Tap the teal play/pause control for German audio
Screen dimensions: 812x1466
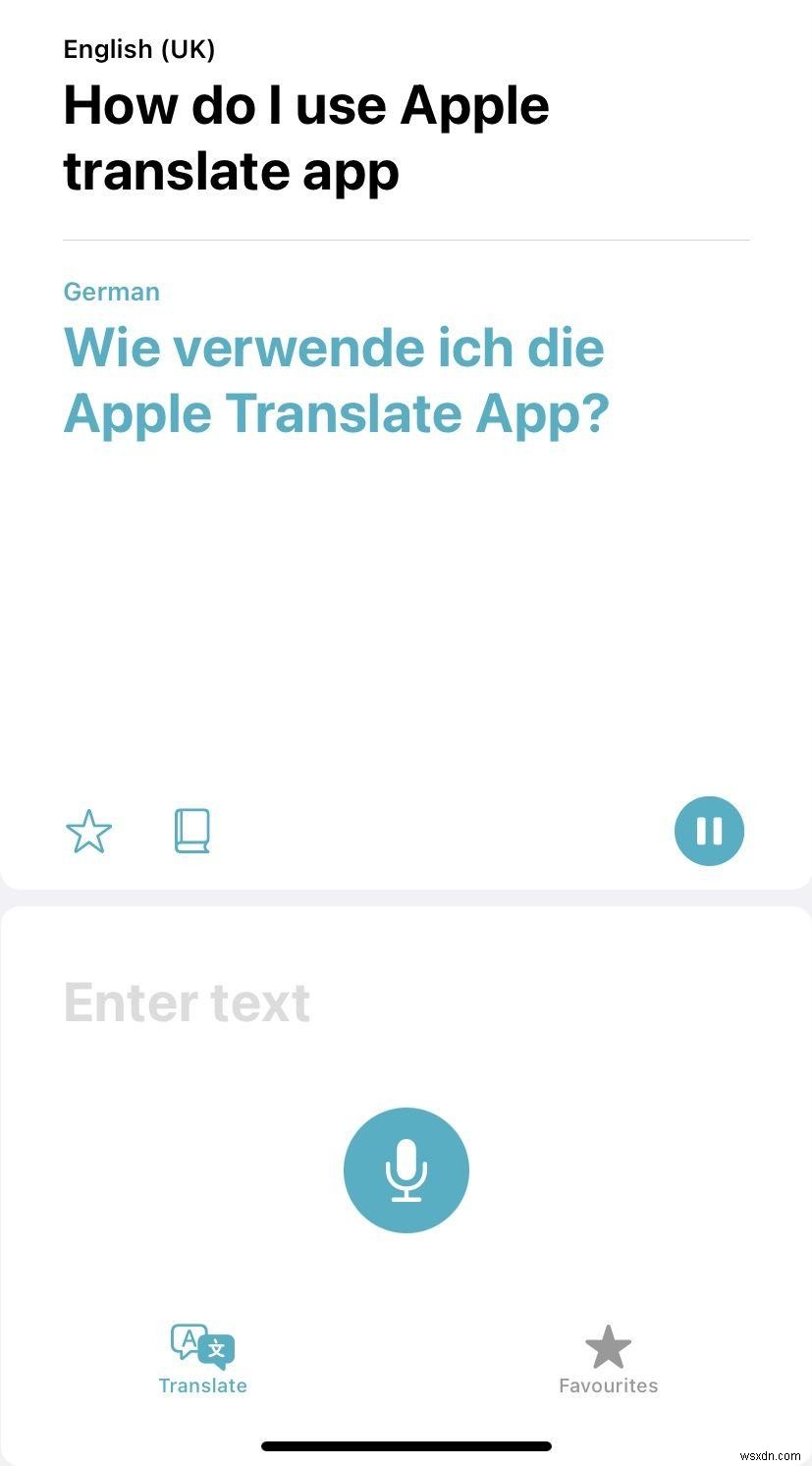pos(709,830)
